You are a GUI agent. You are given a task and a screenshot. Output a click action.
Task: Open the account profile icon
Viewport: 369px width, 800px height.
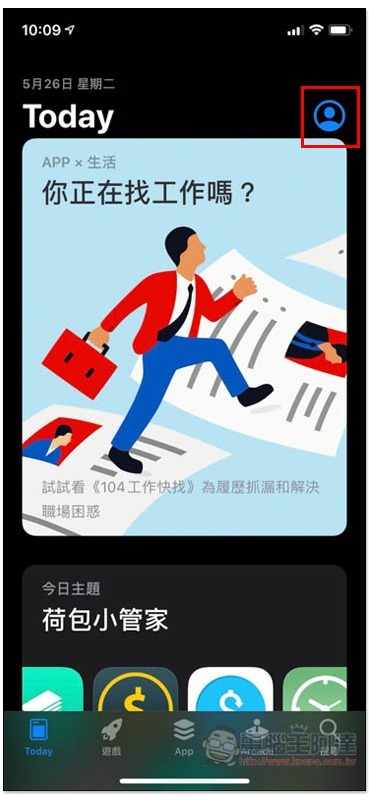pyautogui.click(x=329, y=116)
